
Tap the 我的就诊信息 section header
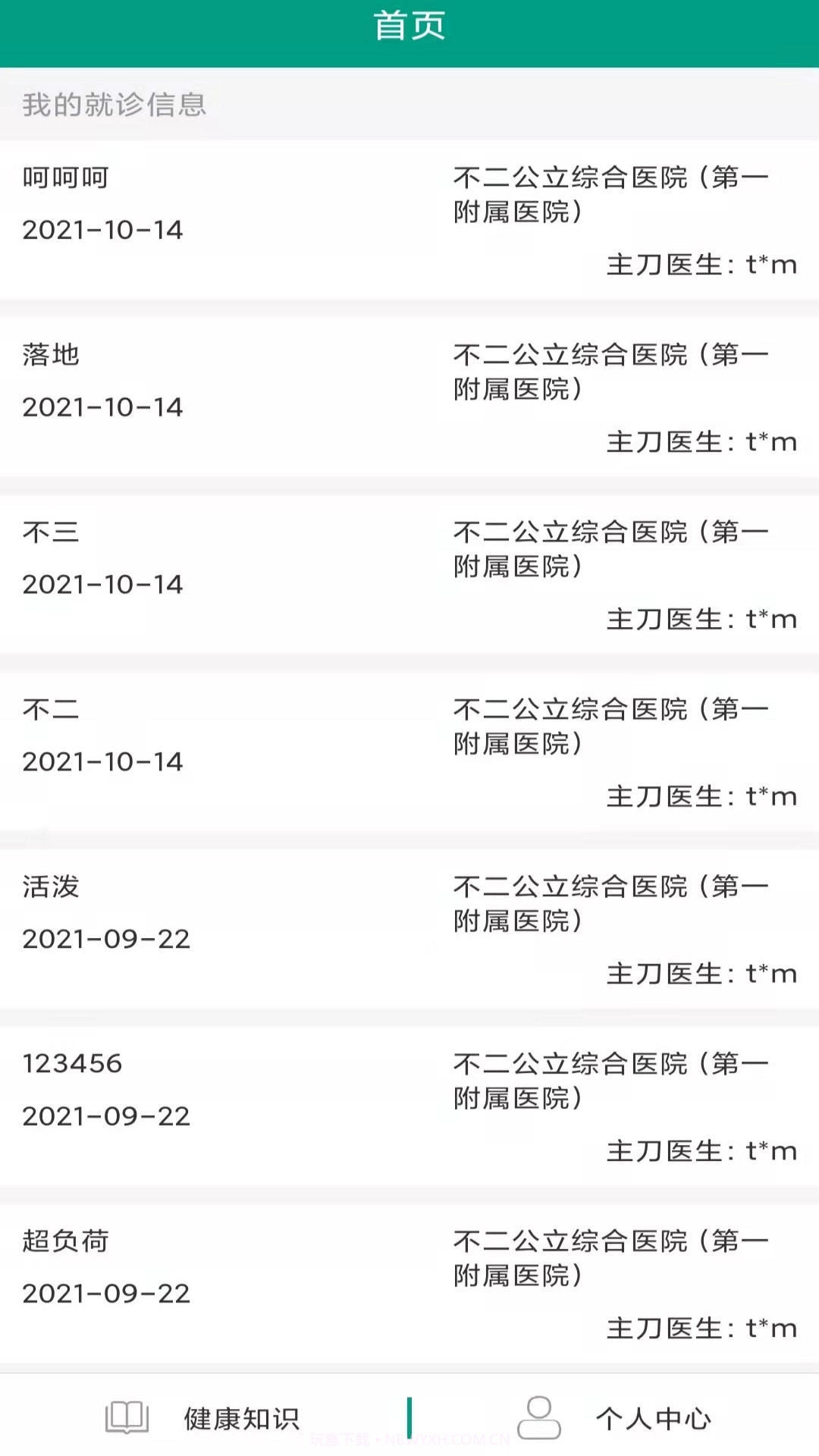[x=115, y=105]
